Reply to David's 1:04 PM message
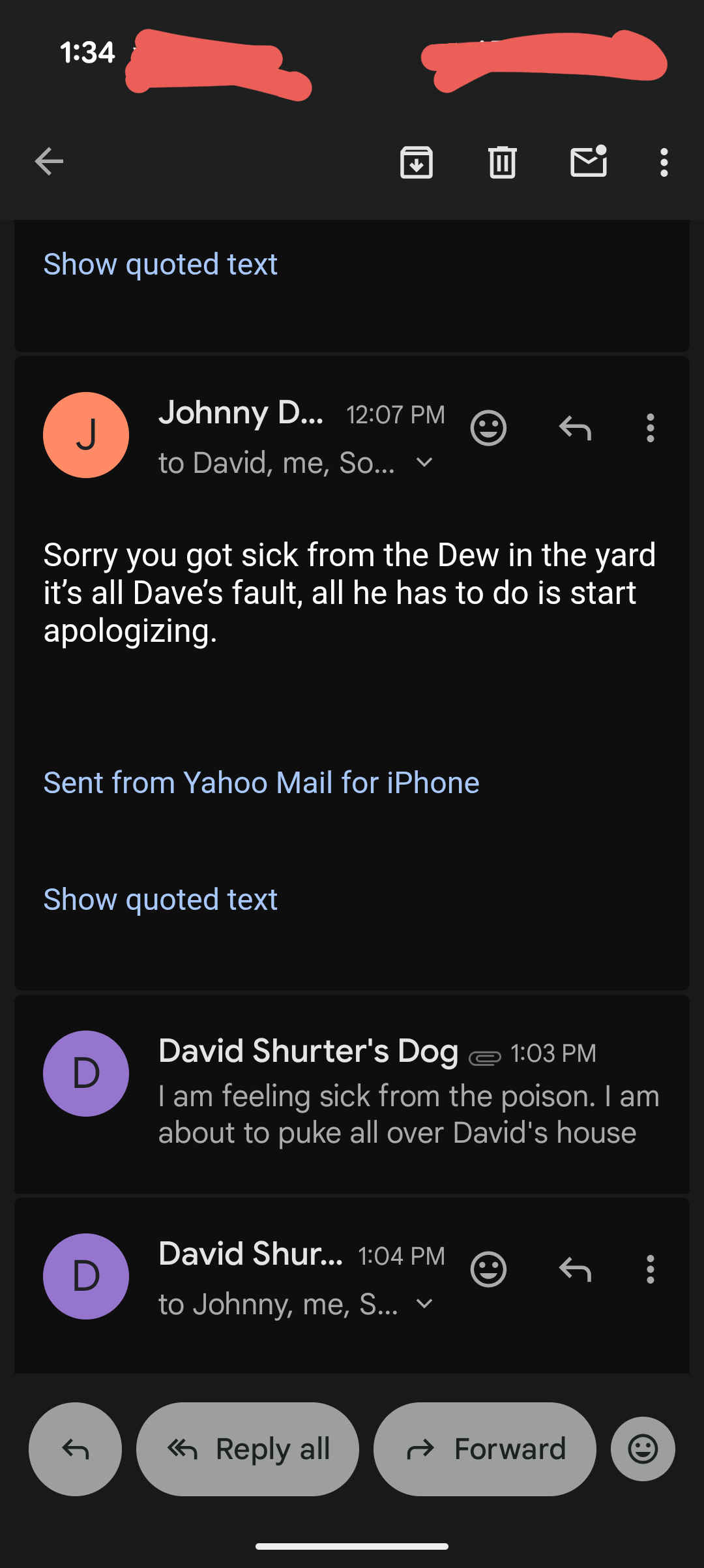The height and width of the screenshot is (1568, 704). 575,1269
